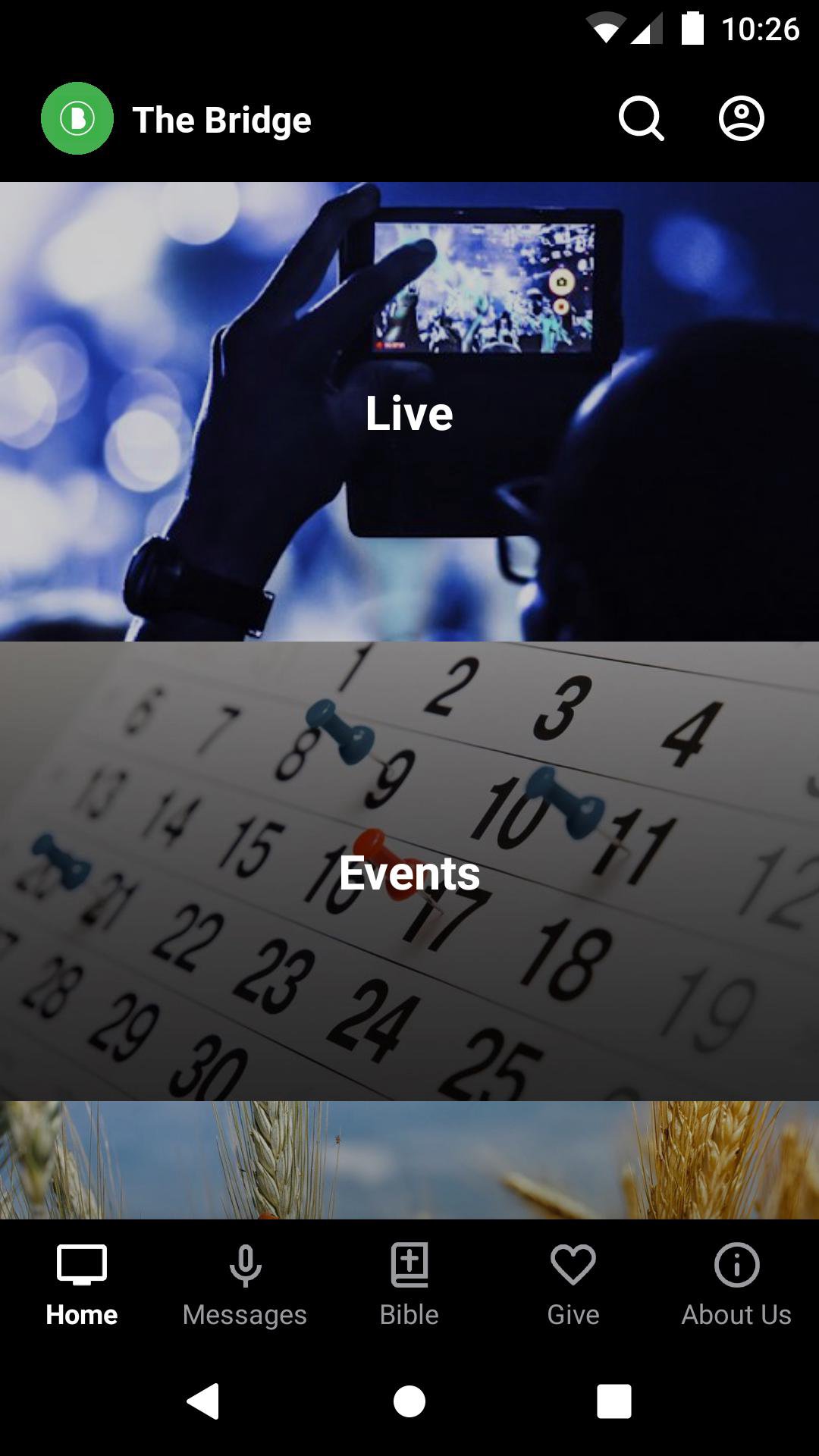Open the search icon
819x1456 pixels.
pyautogui.click(x=641, y=119)
